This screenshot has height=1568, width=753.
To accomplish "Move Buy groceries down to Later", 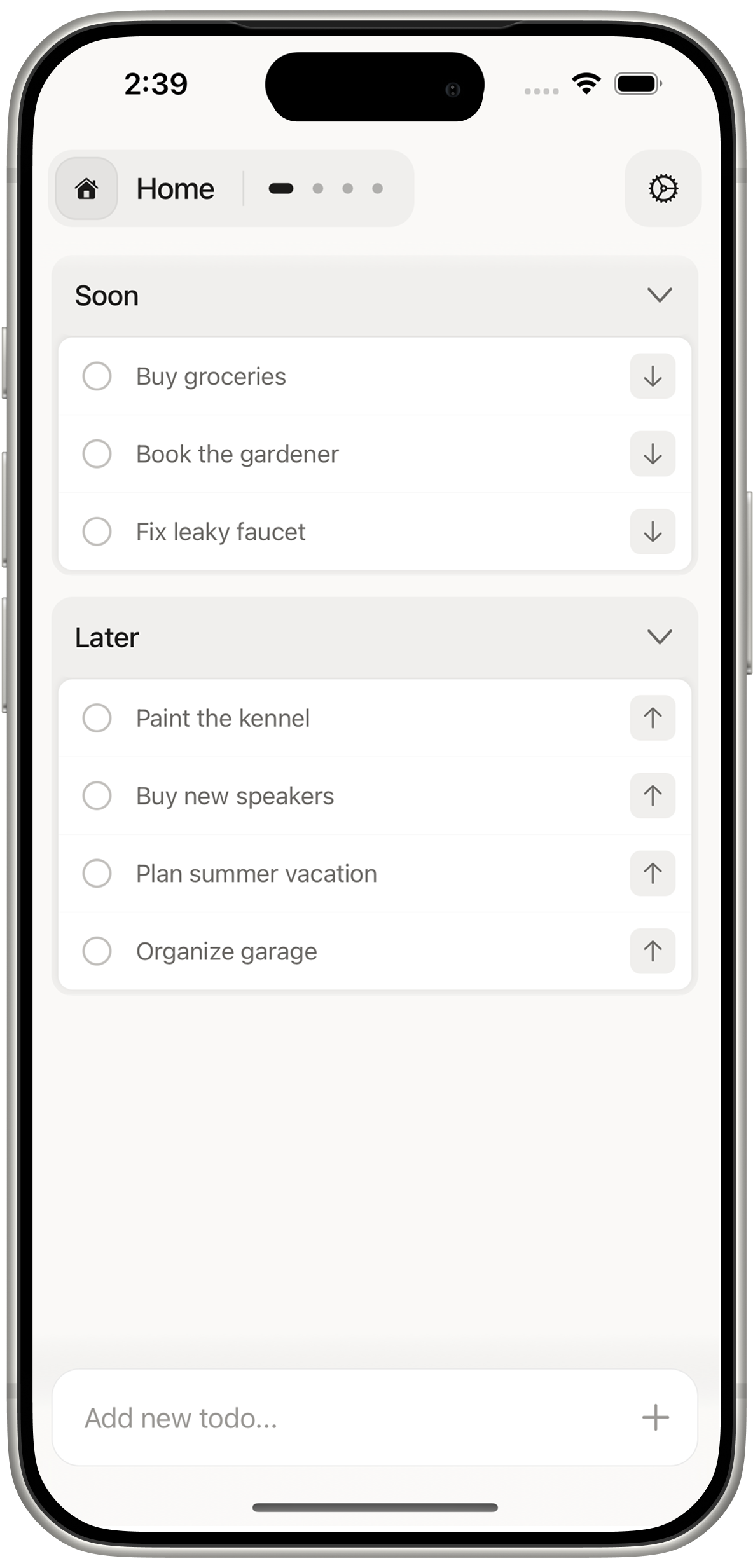I will pyautogui.click(x=652, y=376).
